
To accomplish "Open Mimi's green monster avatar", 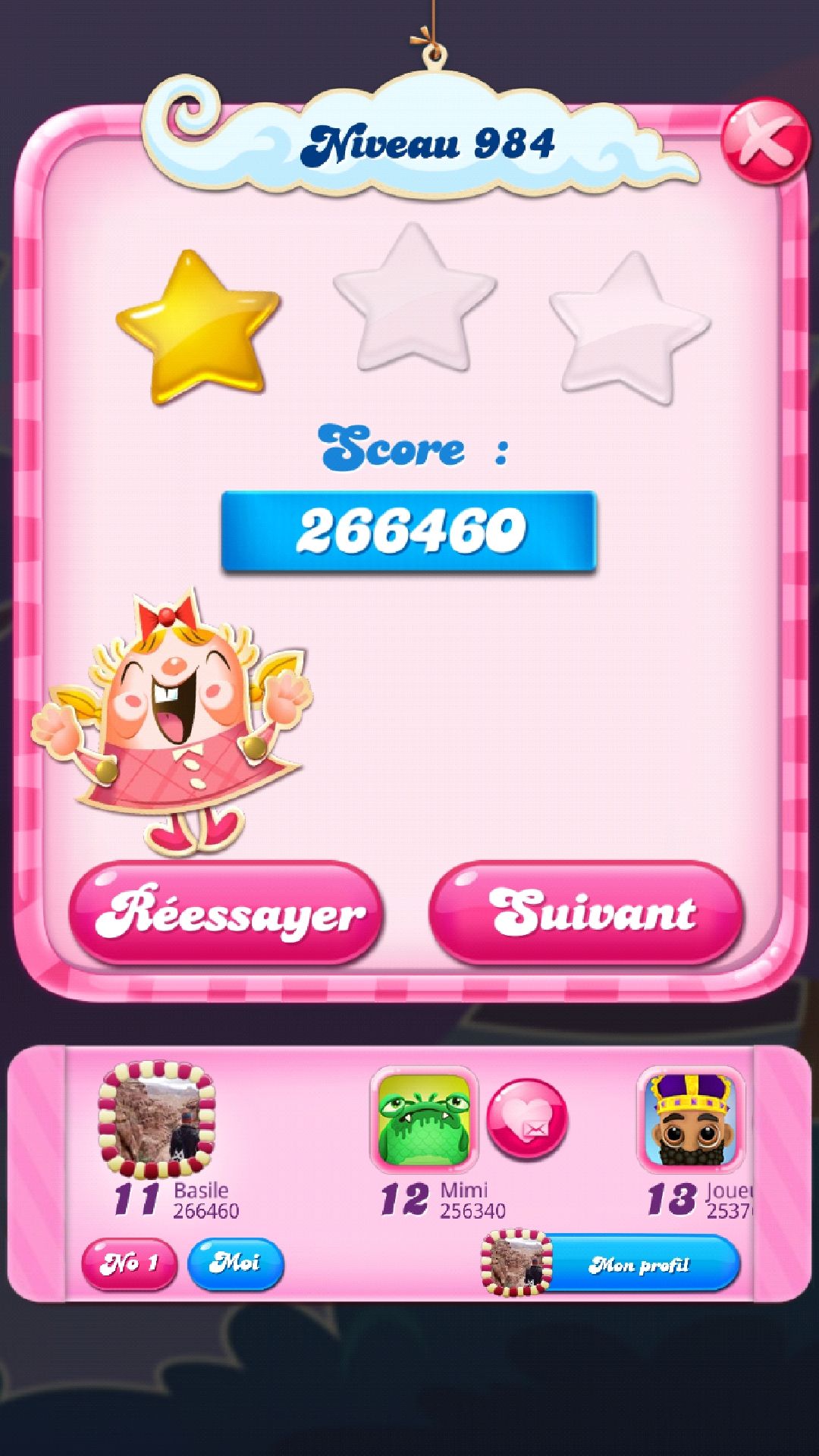I will coord(424,1119).
